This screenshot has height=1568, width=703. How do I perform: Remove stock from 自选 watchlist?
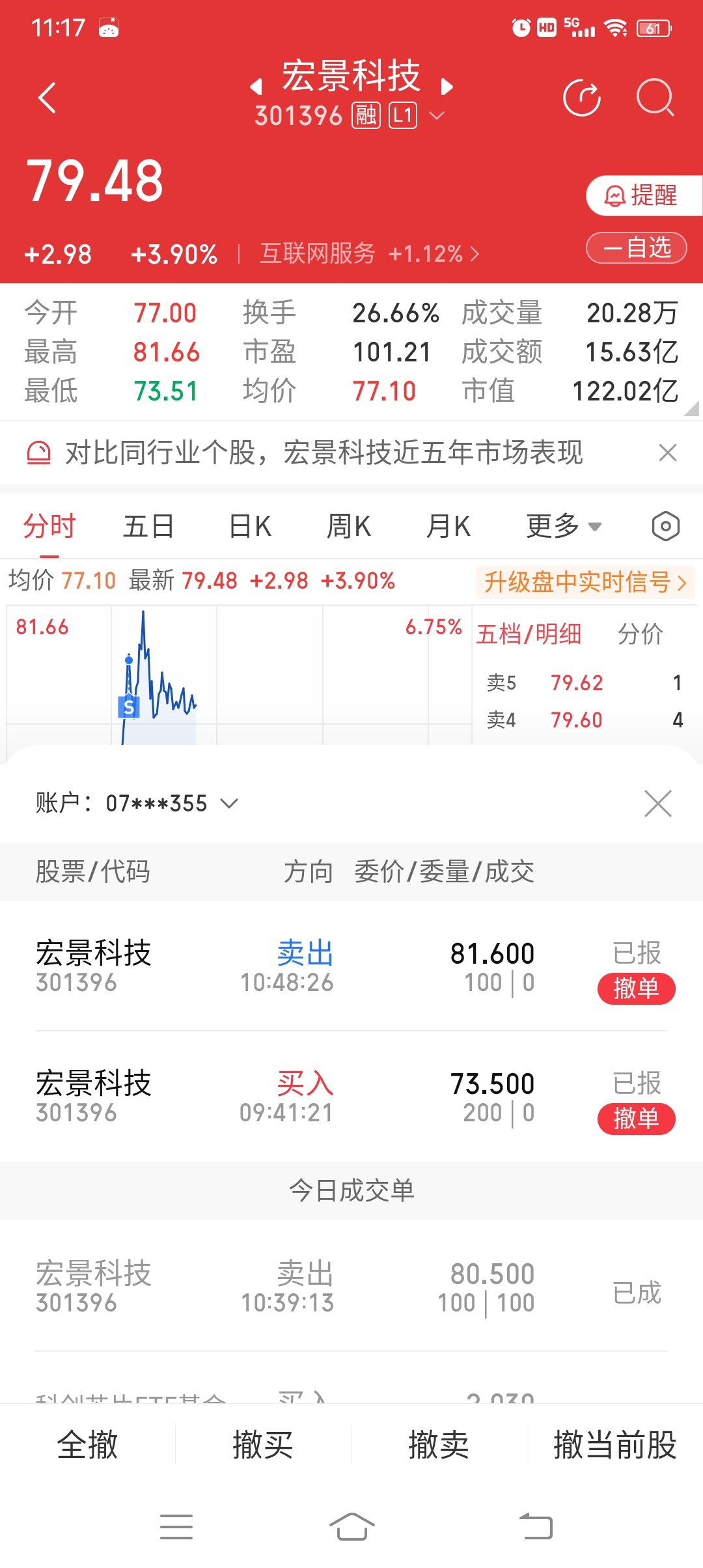pyautogui.click(x=637, y=247)
